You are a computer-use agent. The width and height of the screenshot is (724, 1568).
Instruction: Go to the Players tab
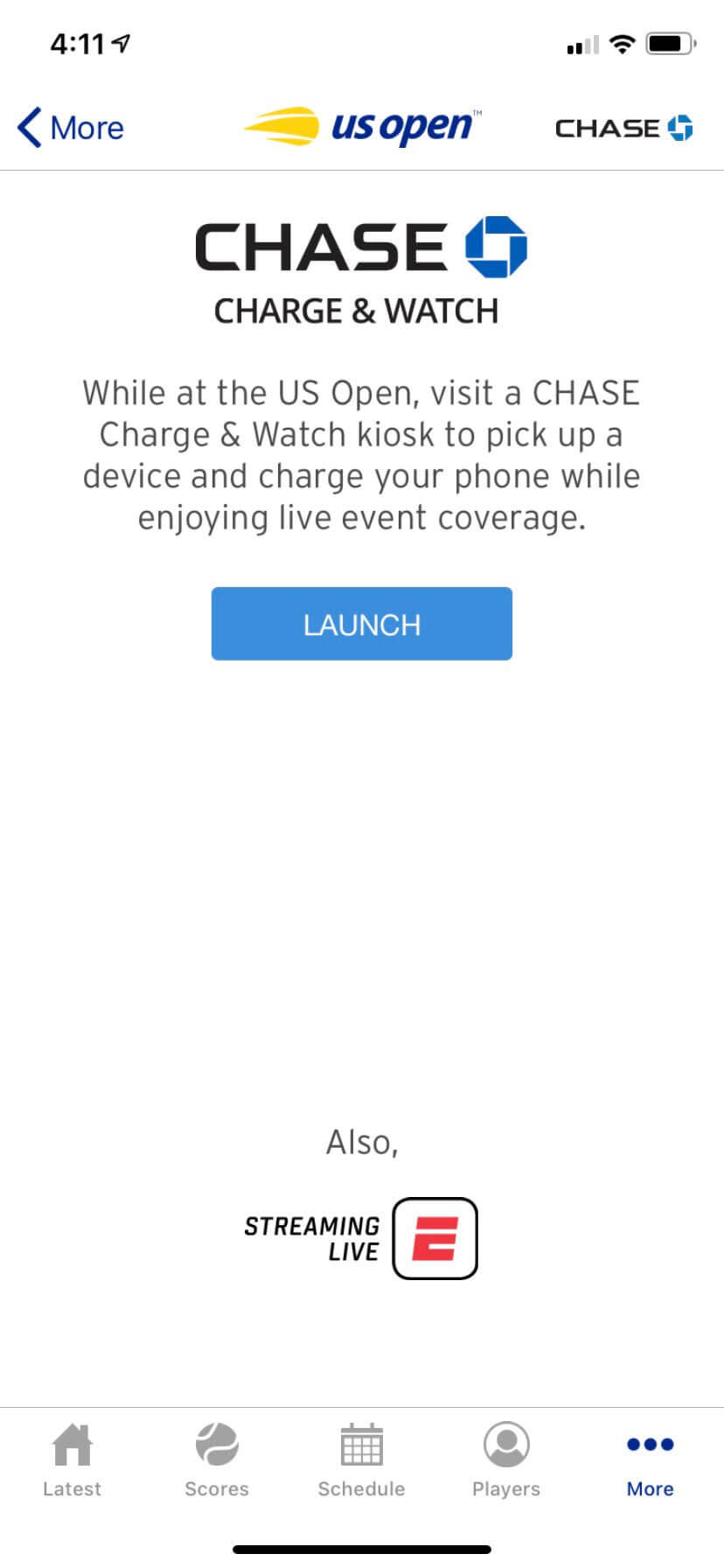[506, 1459]
